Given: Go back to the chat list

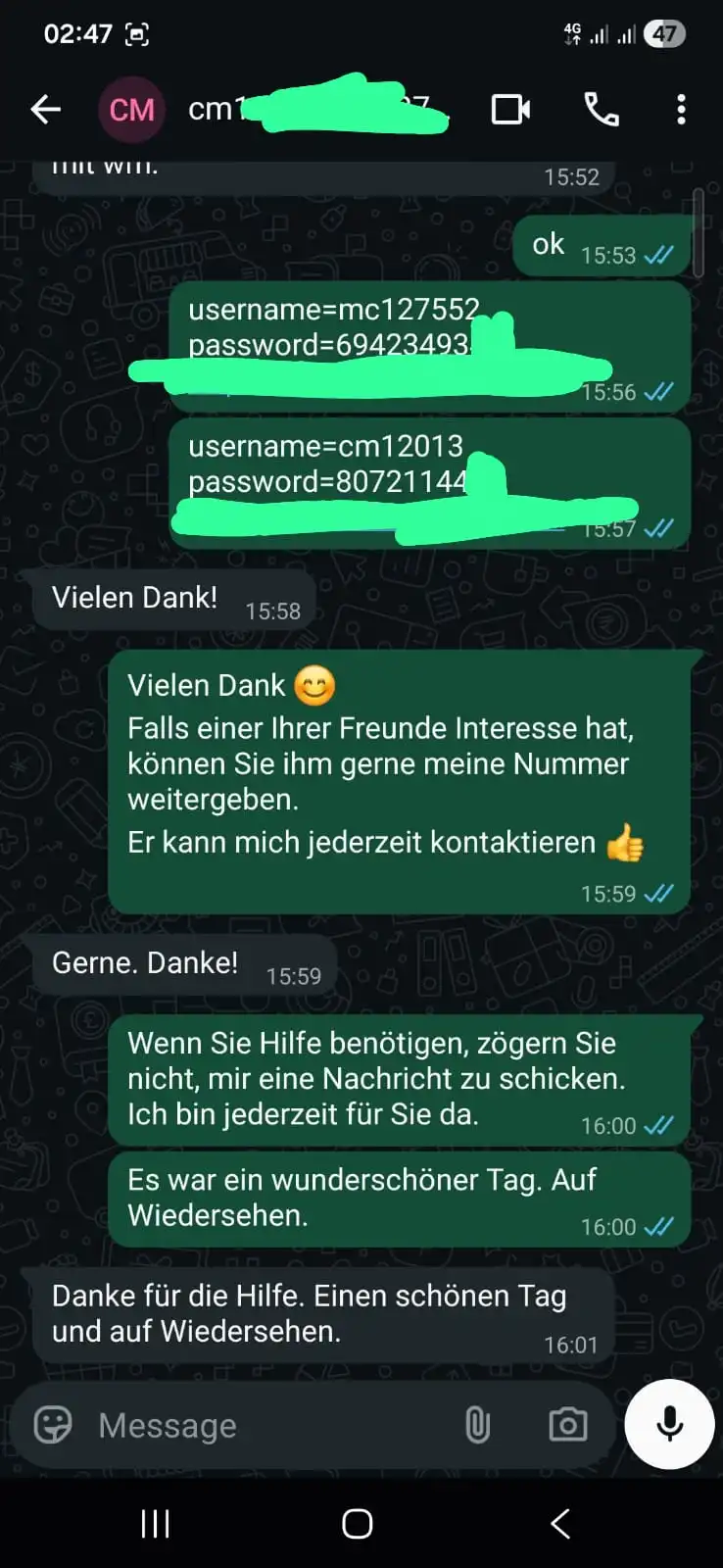Looking at the screenshot, I should point(45,109).
